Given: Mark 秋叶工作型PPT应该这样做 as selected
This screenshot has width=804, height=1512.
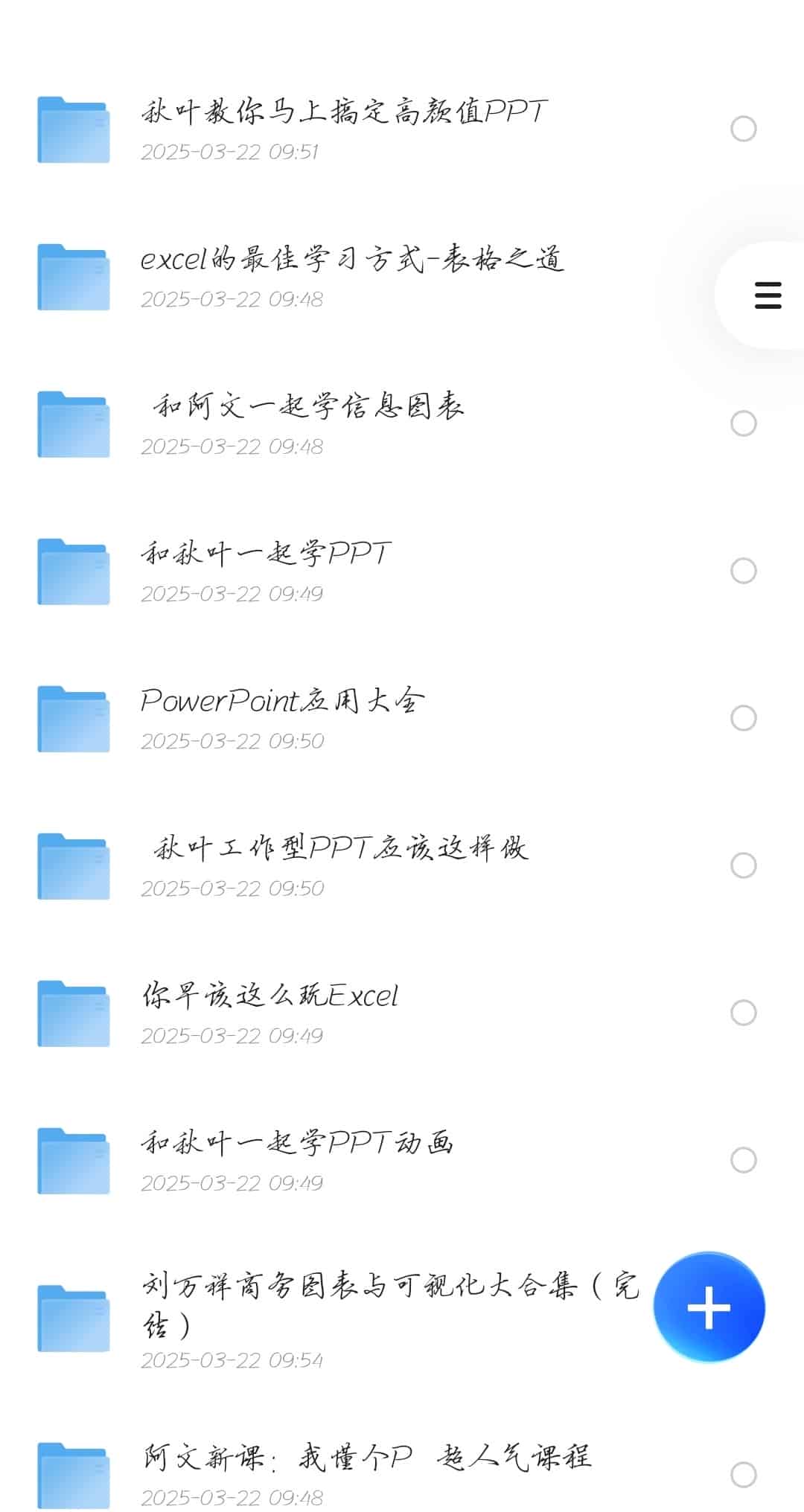Looking at the screenshot, I should tap(743, 865).
